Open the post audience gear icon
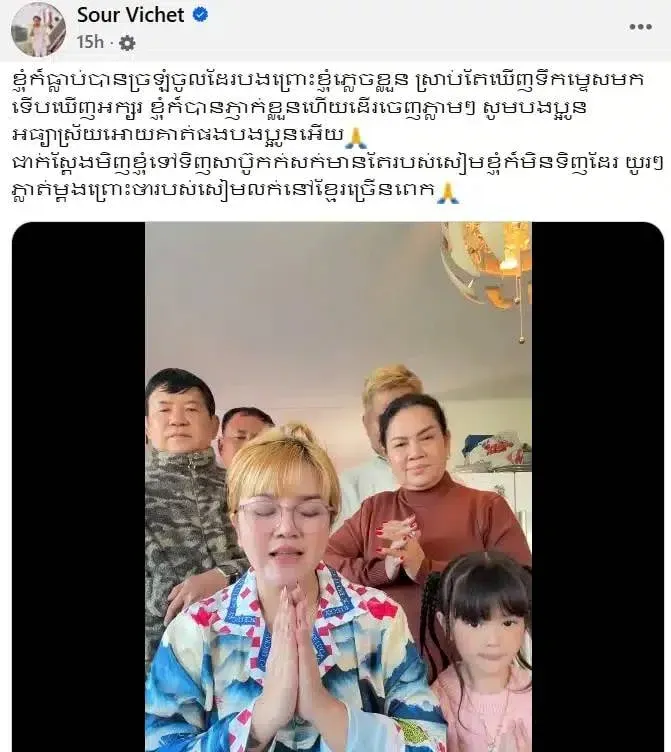 (x=127, y=43)
